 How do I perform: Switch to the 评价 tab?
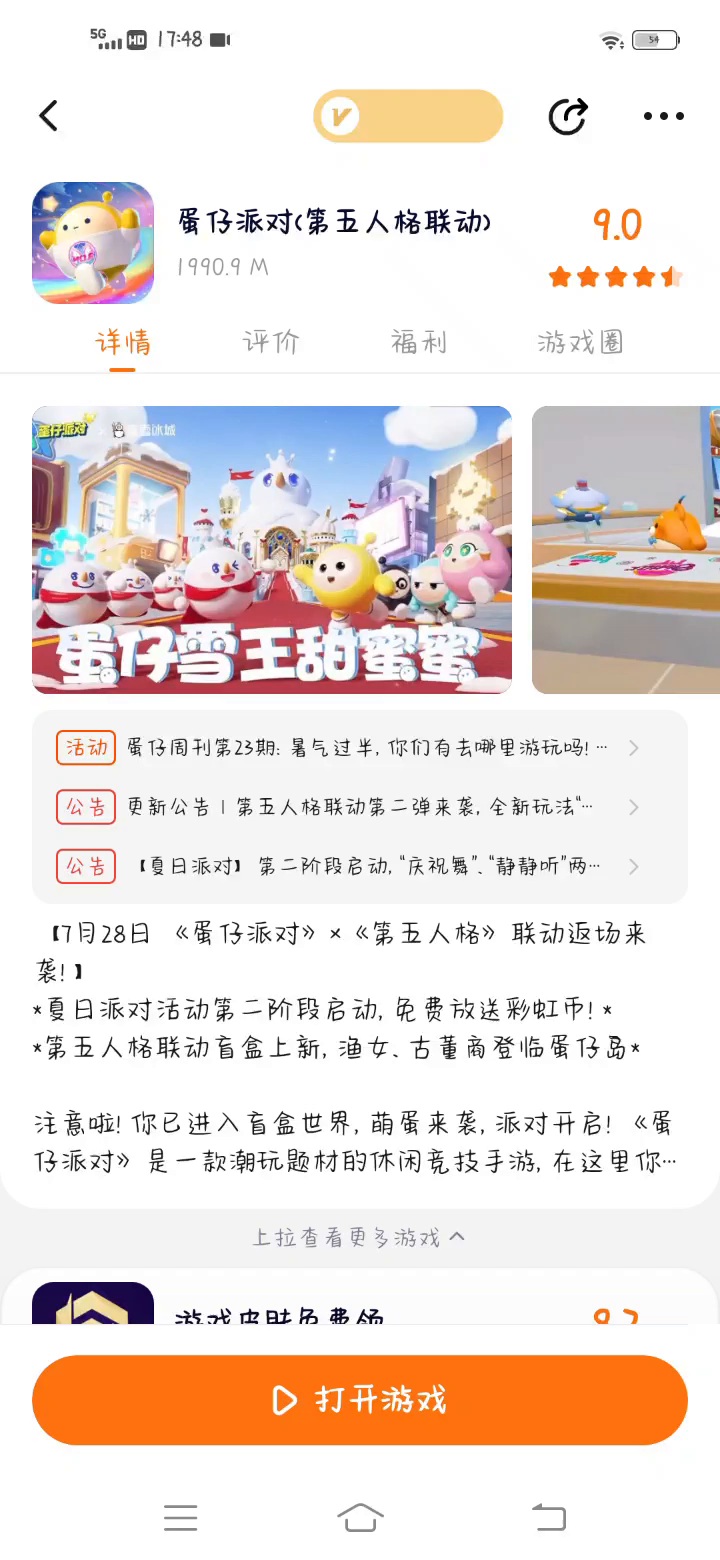click(271, 343)
